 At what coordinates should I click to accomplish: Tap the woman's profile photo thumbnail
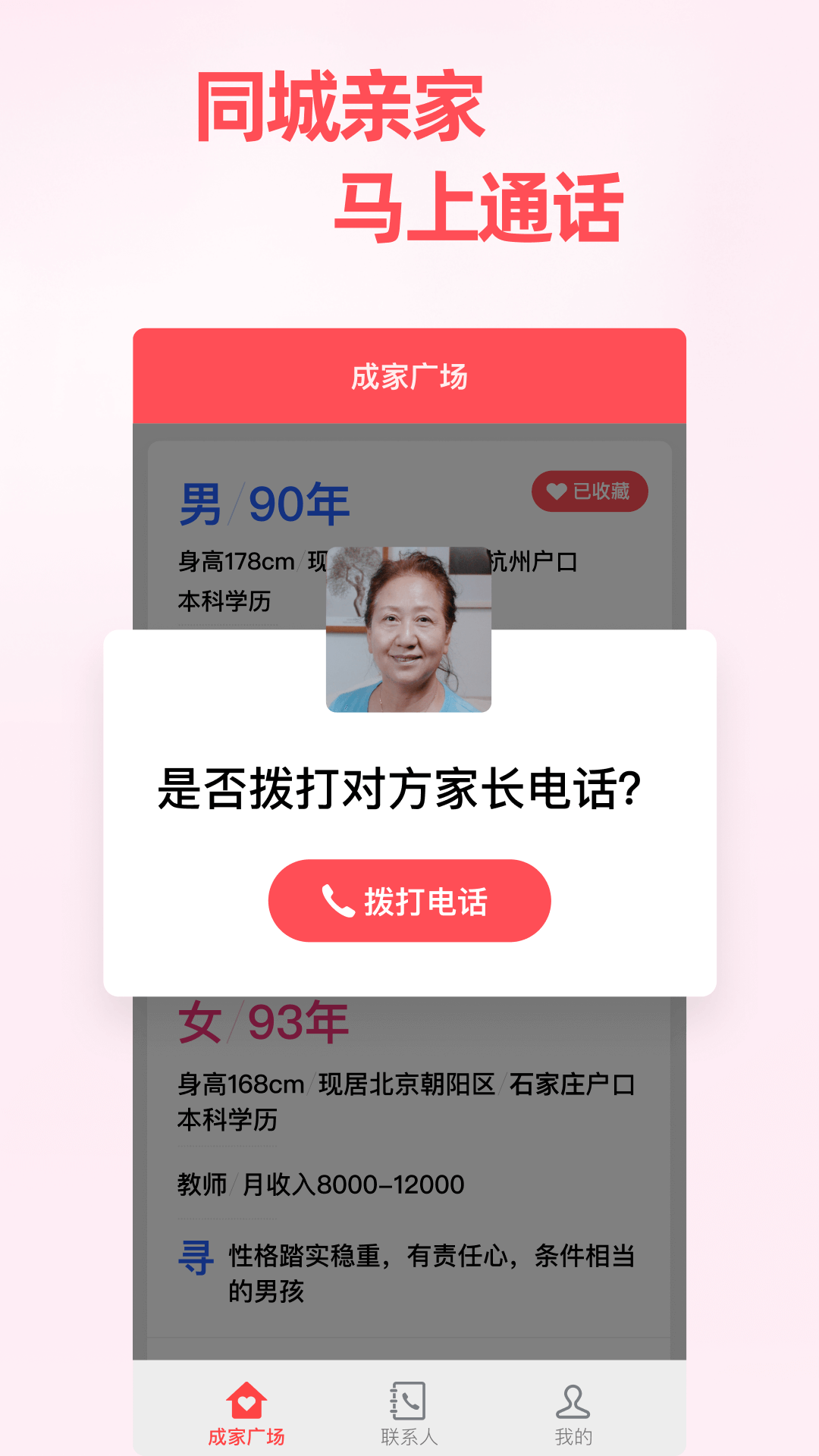tap(409, 629)
